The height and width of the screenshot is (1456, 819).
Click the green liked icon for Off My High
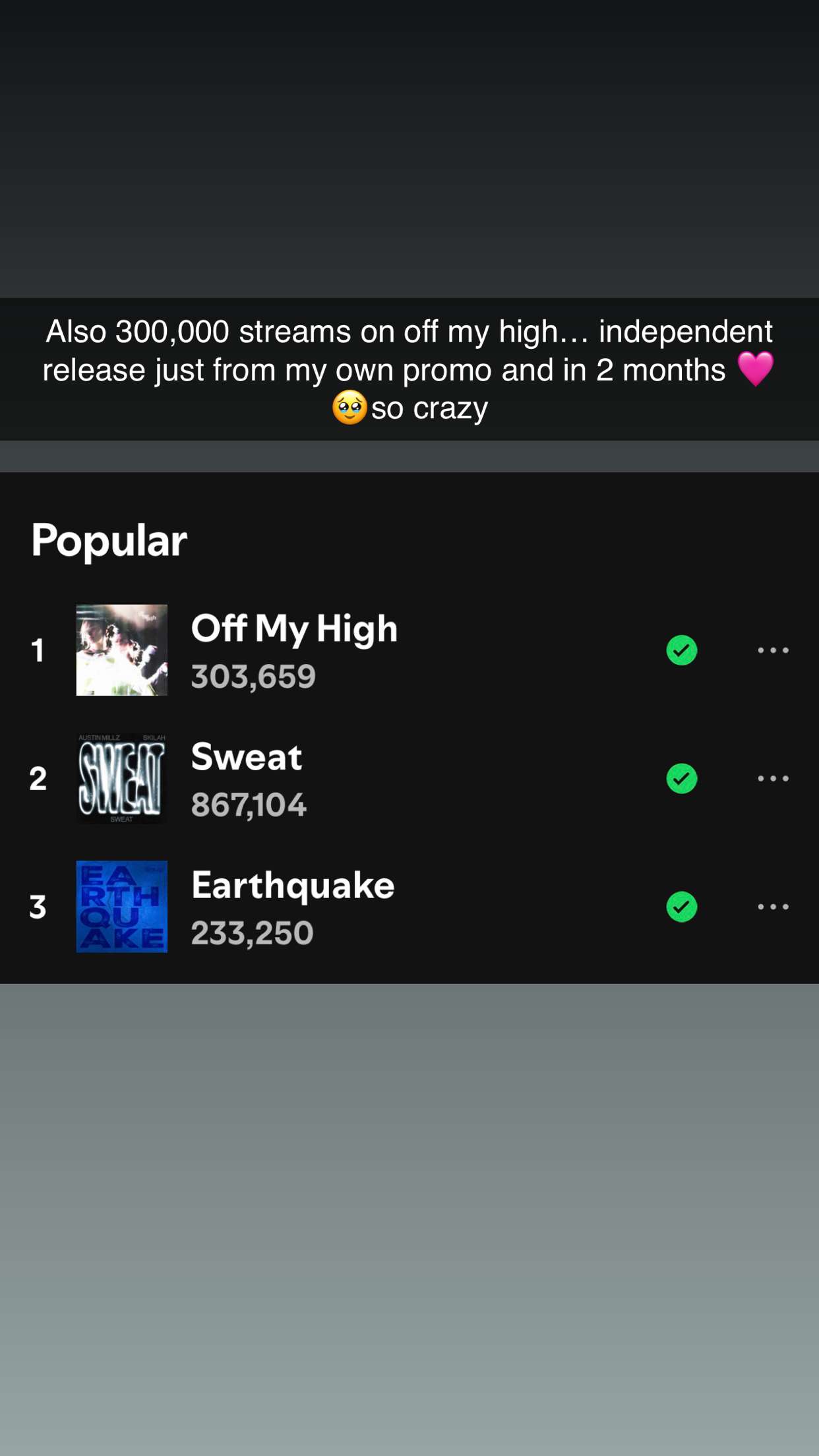(x=681, y=650)
